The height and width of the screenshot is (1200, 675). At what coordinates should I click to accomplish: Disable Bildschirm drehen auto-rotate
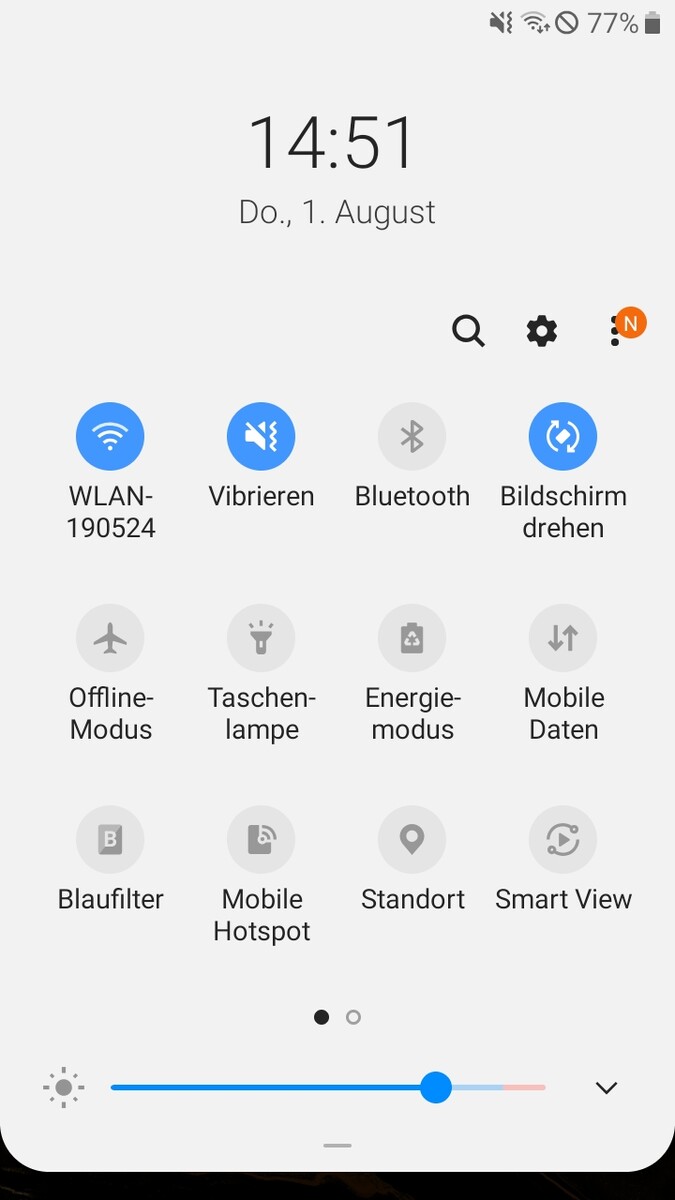click(x=563, y=437)
